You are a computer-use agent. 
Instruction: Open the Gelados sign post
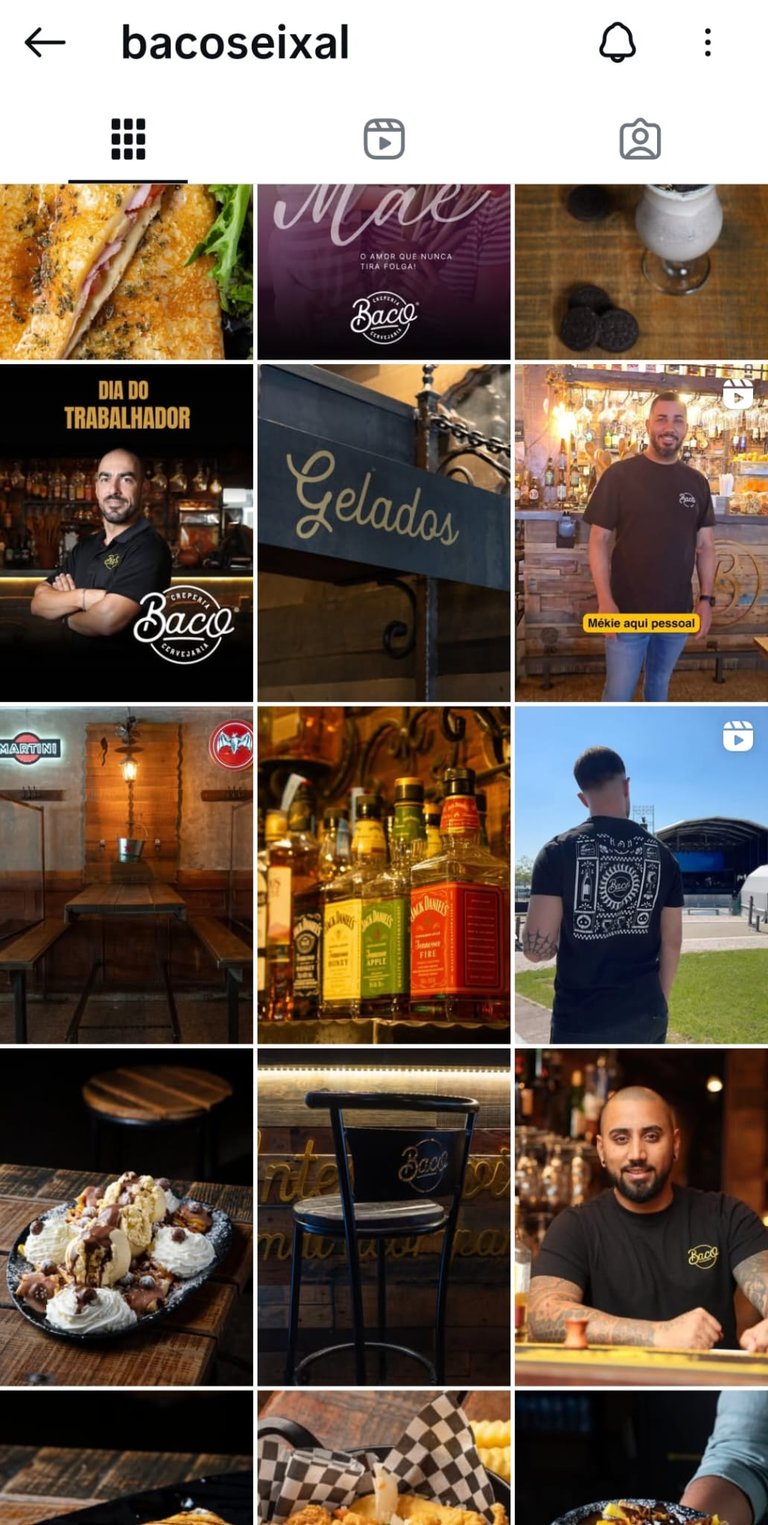[x=384, y=533]
